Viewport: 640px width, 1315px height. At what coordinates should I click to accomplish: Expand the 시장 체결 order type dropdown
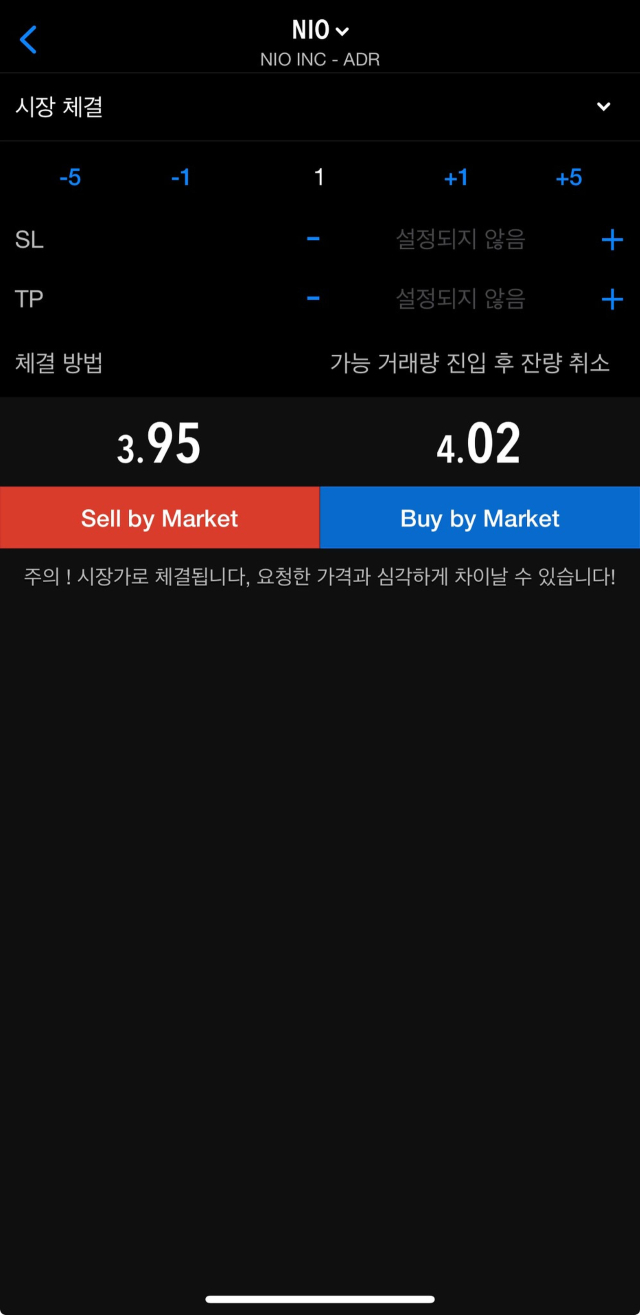pos(320,107)
